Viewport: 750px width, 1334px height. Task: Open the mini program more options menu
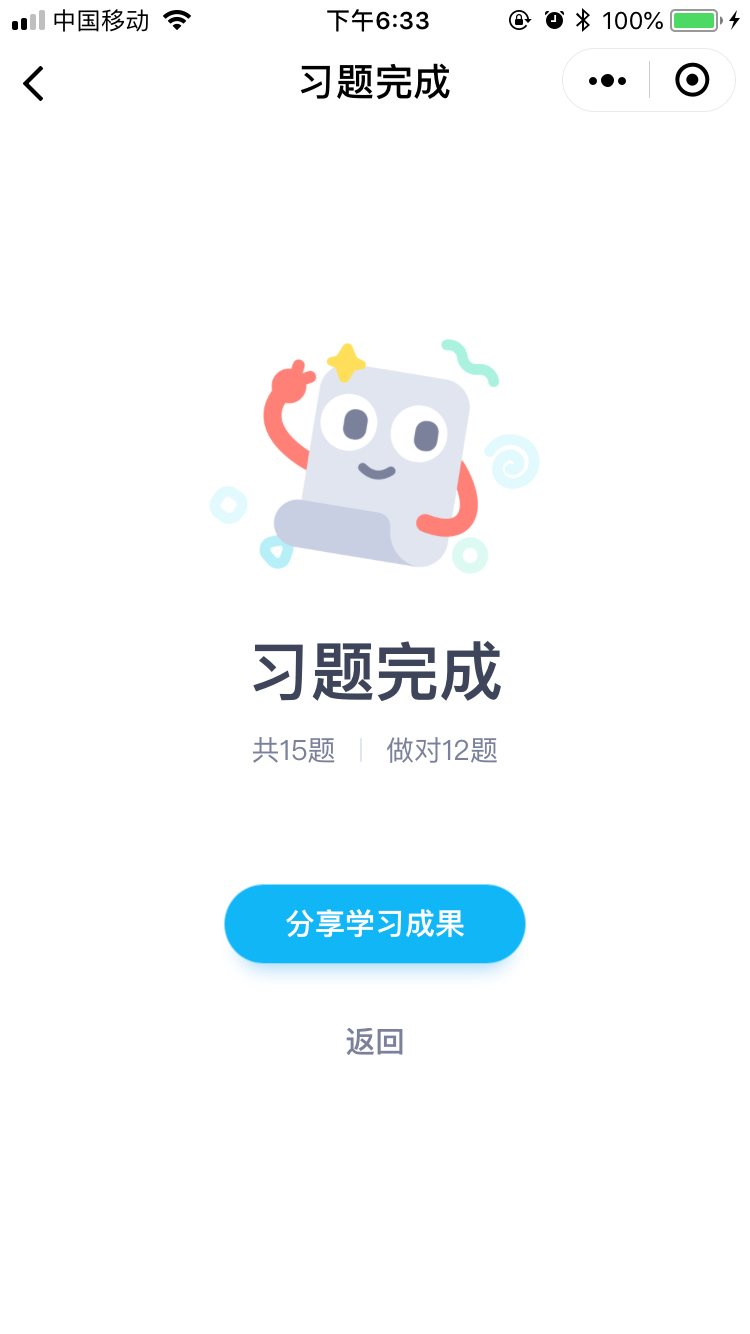607,81
